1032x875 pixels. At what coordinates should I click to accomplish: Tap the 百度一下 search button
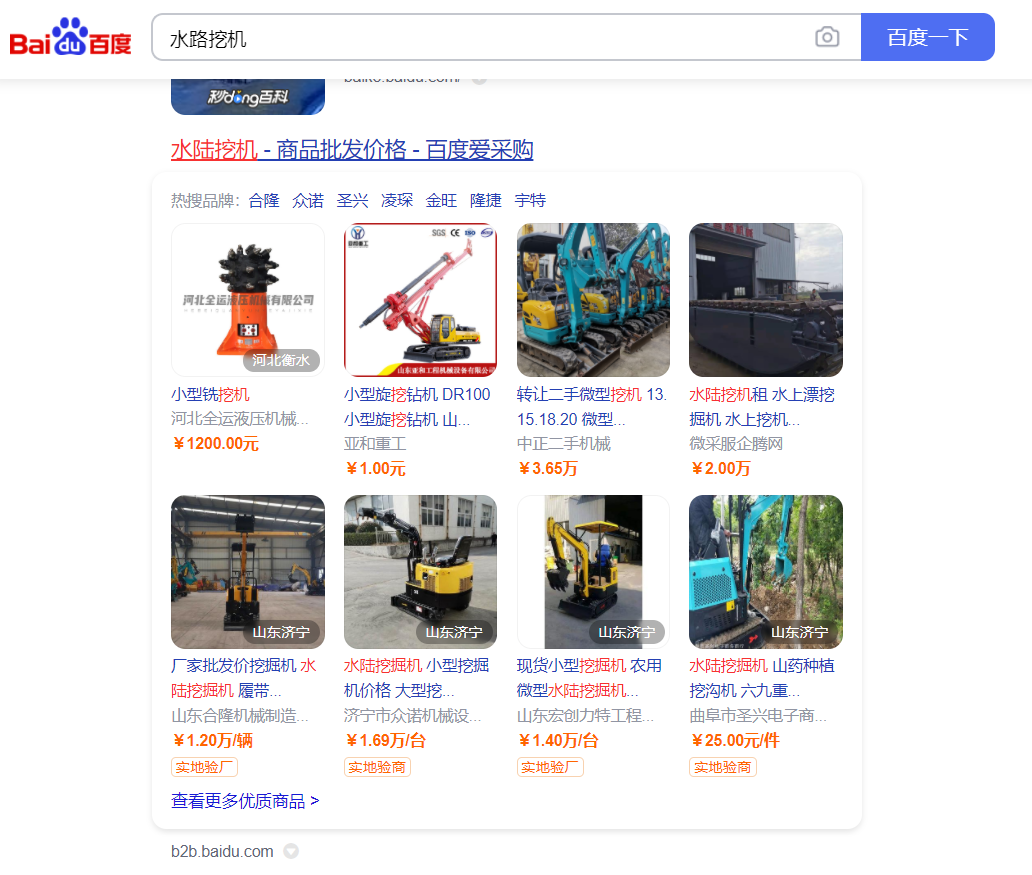pos(927,38)
